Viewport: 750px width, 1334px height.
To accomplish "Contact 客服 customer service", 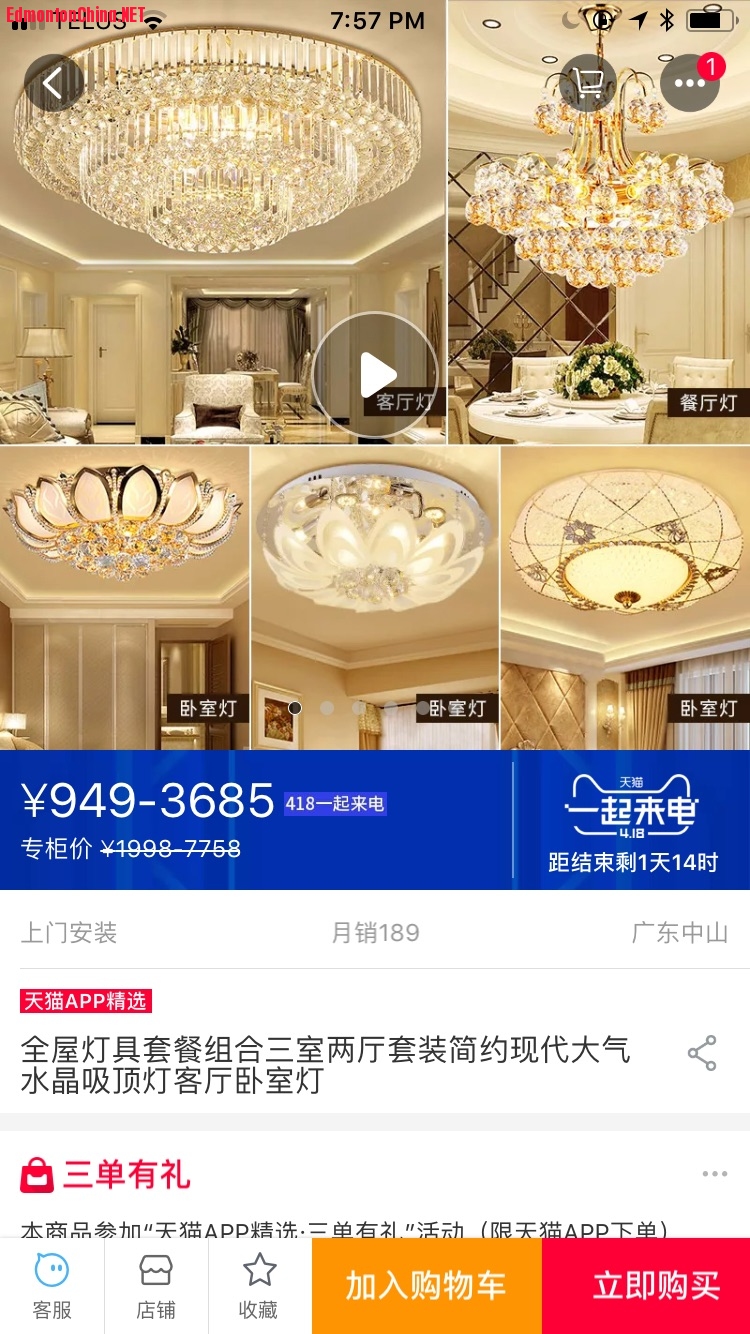I will [x=52, y=1286].
